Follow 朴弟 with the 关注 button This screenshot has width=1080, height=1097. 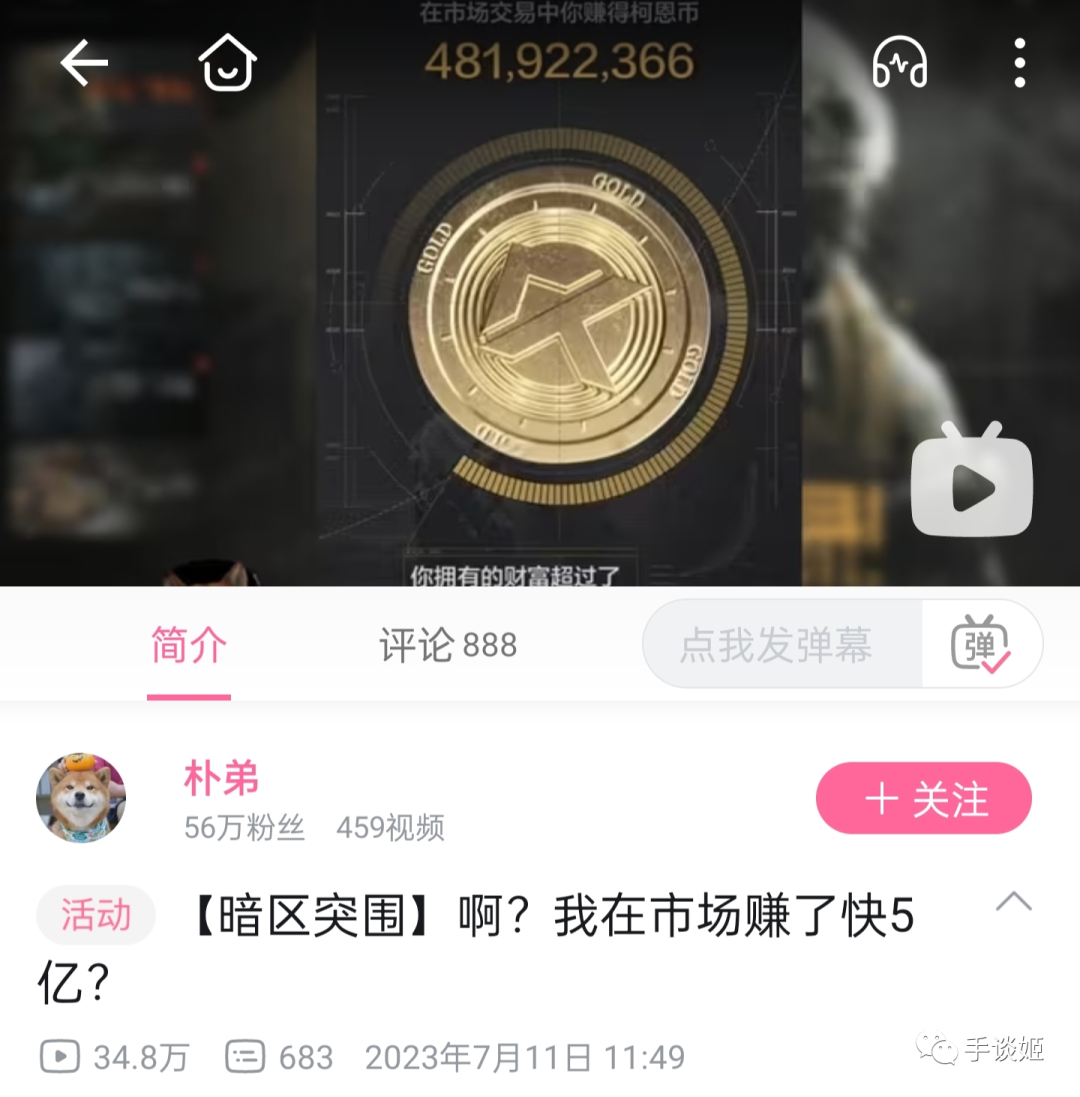[x=923, y=798]
